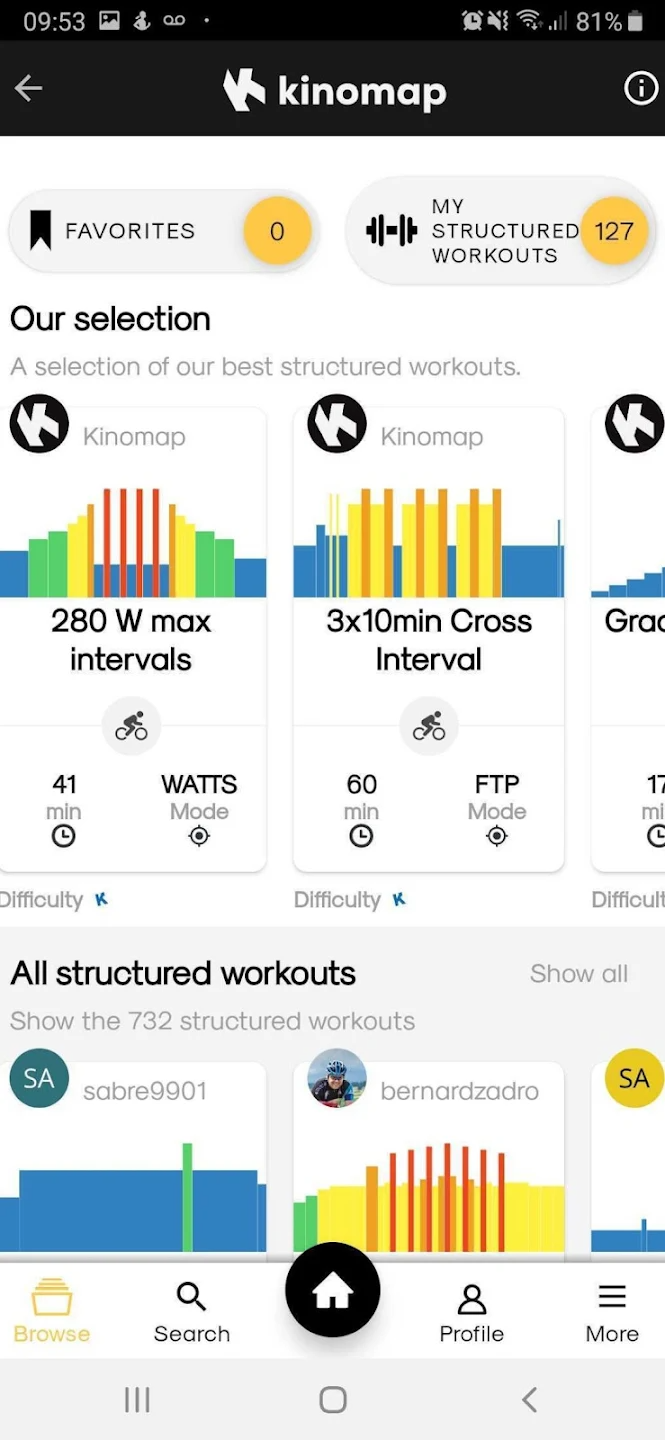The image size is (665, 1440).
Task: Switch to the Search tab
Action: [x=192, y=1311]
